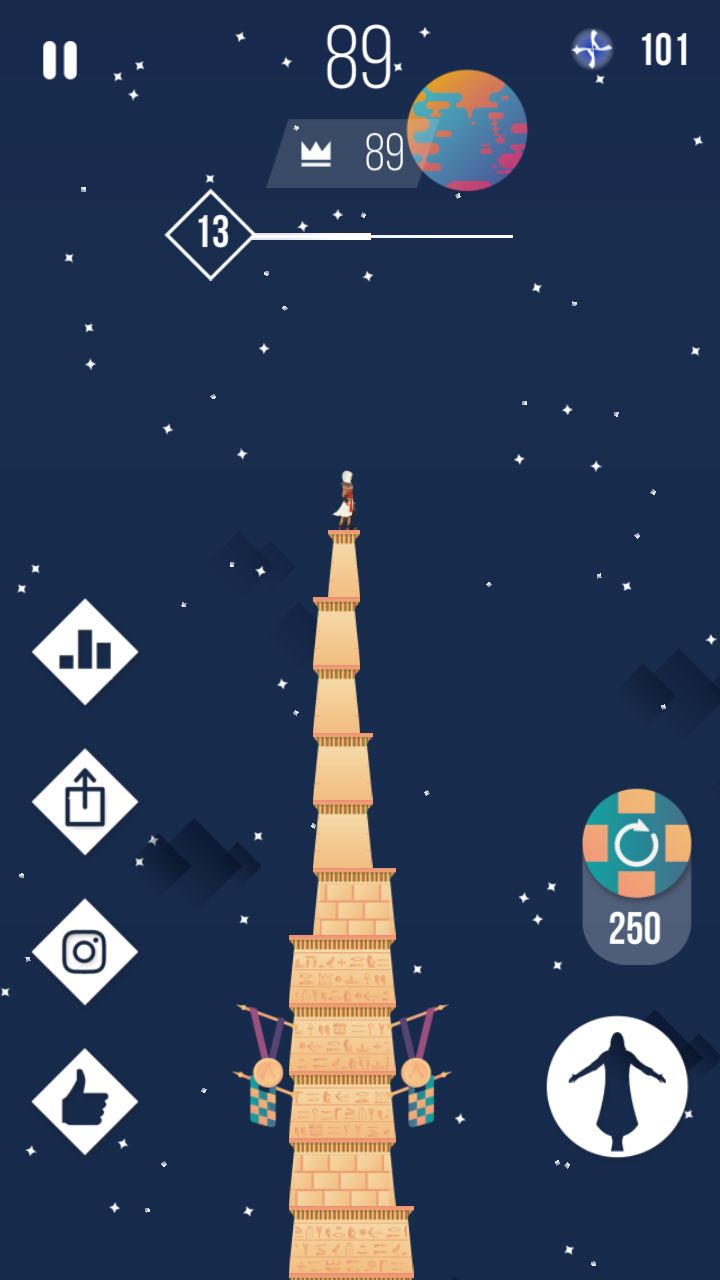Tap the colorful planet icon
The image size is (720, 1280).
tap(466, 131)
